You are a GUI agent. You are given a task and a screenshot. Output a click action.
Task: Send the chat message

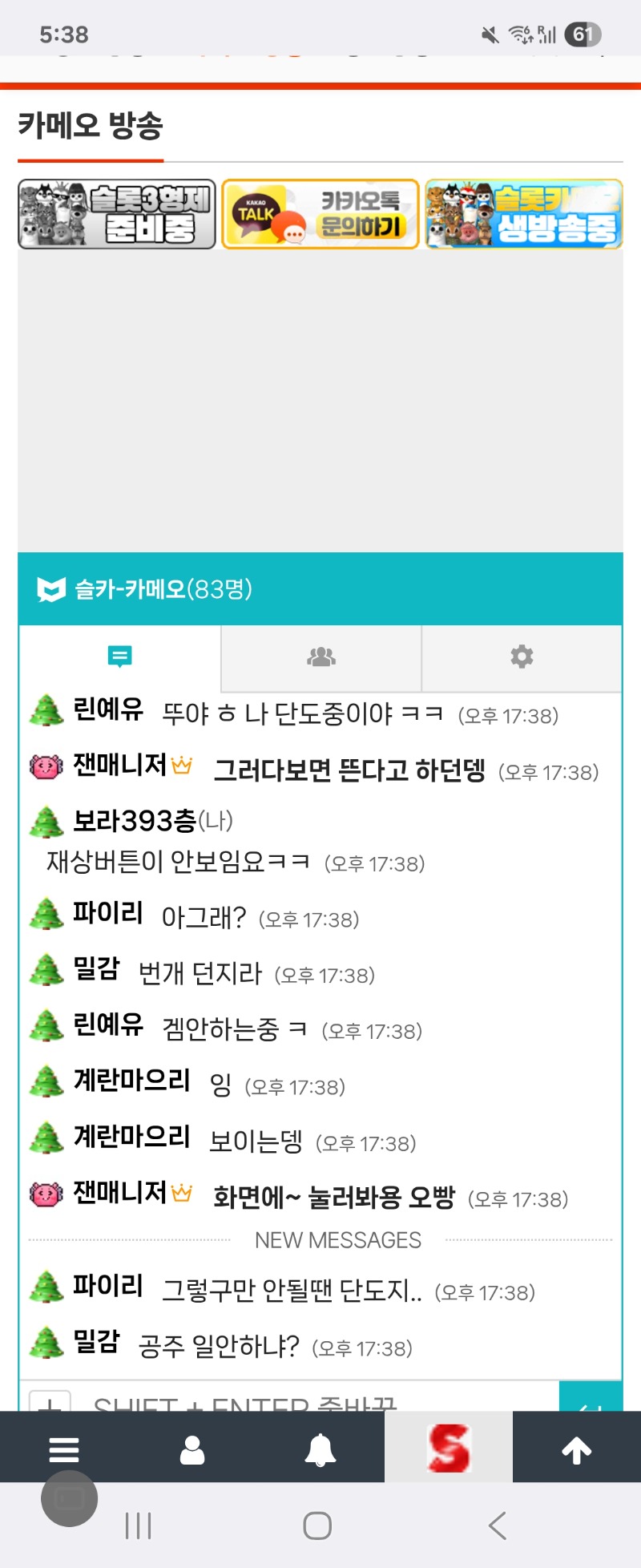click(591, 1400)
